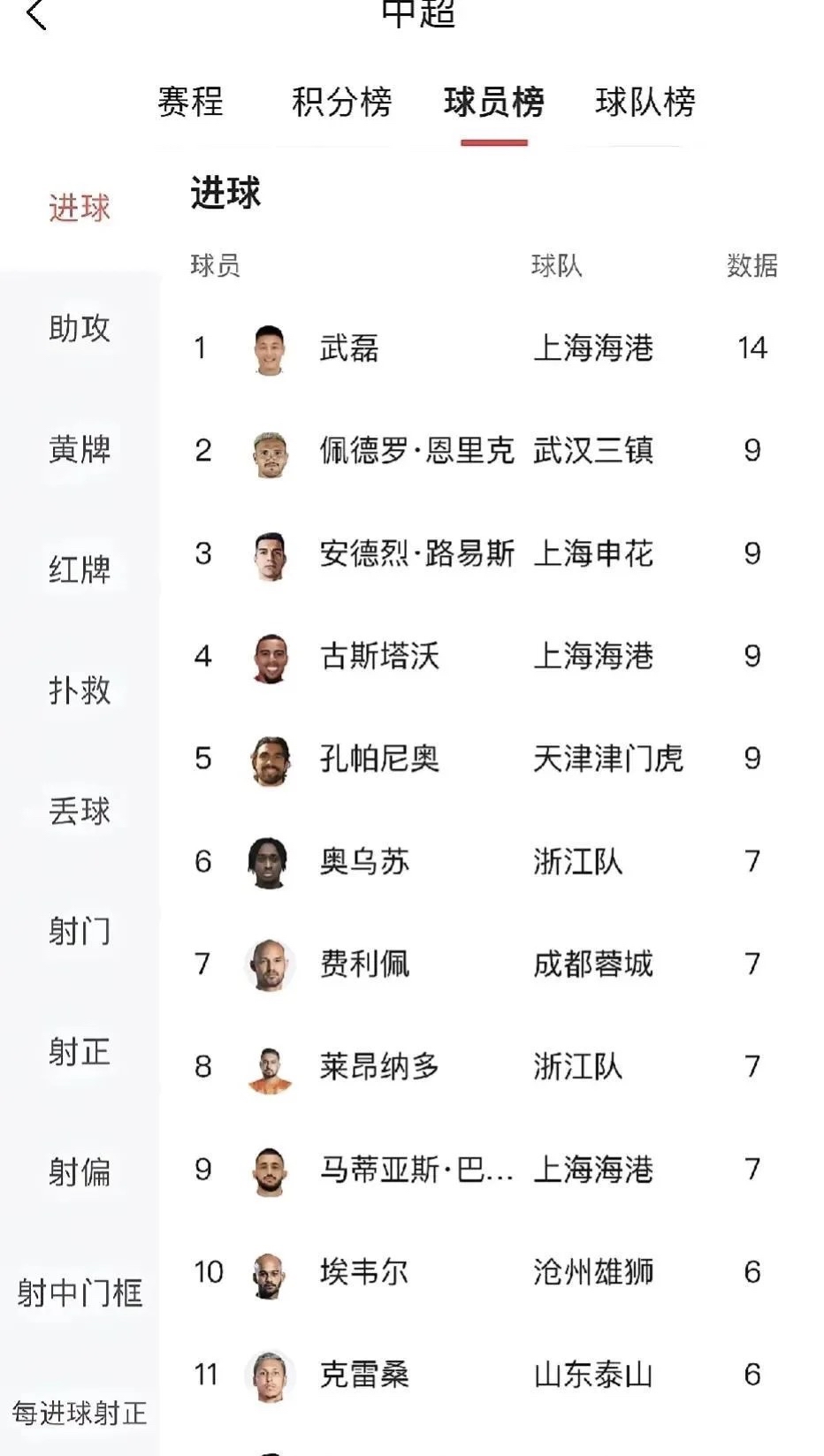Image resolution: width=824 pixels, height=1456 pixels.
Task: Go back using the top-left arrow
Action: [36, 15]
